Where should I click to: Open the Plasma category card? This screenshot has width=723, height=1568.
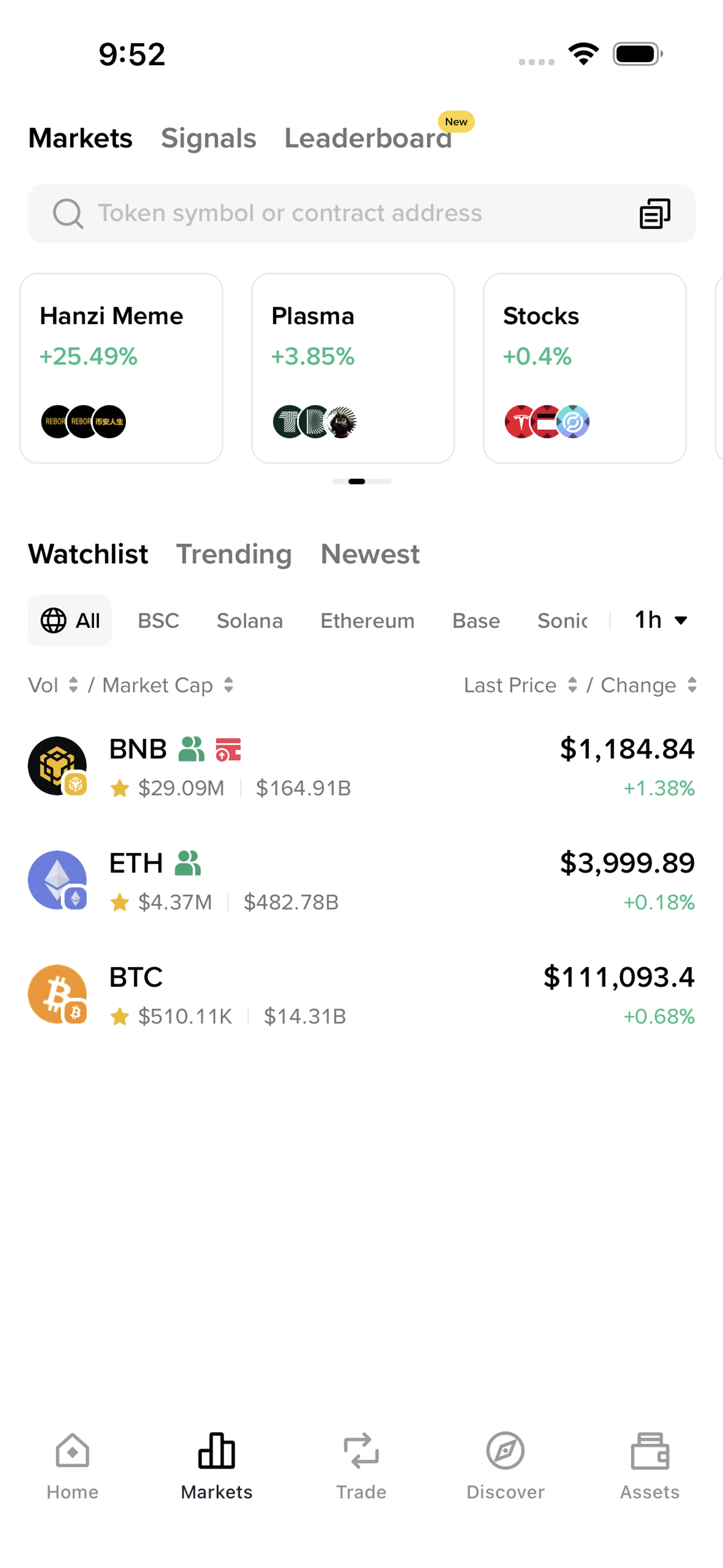(353, 368)
